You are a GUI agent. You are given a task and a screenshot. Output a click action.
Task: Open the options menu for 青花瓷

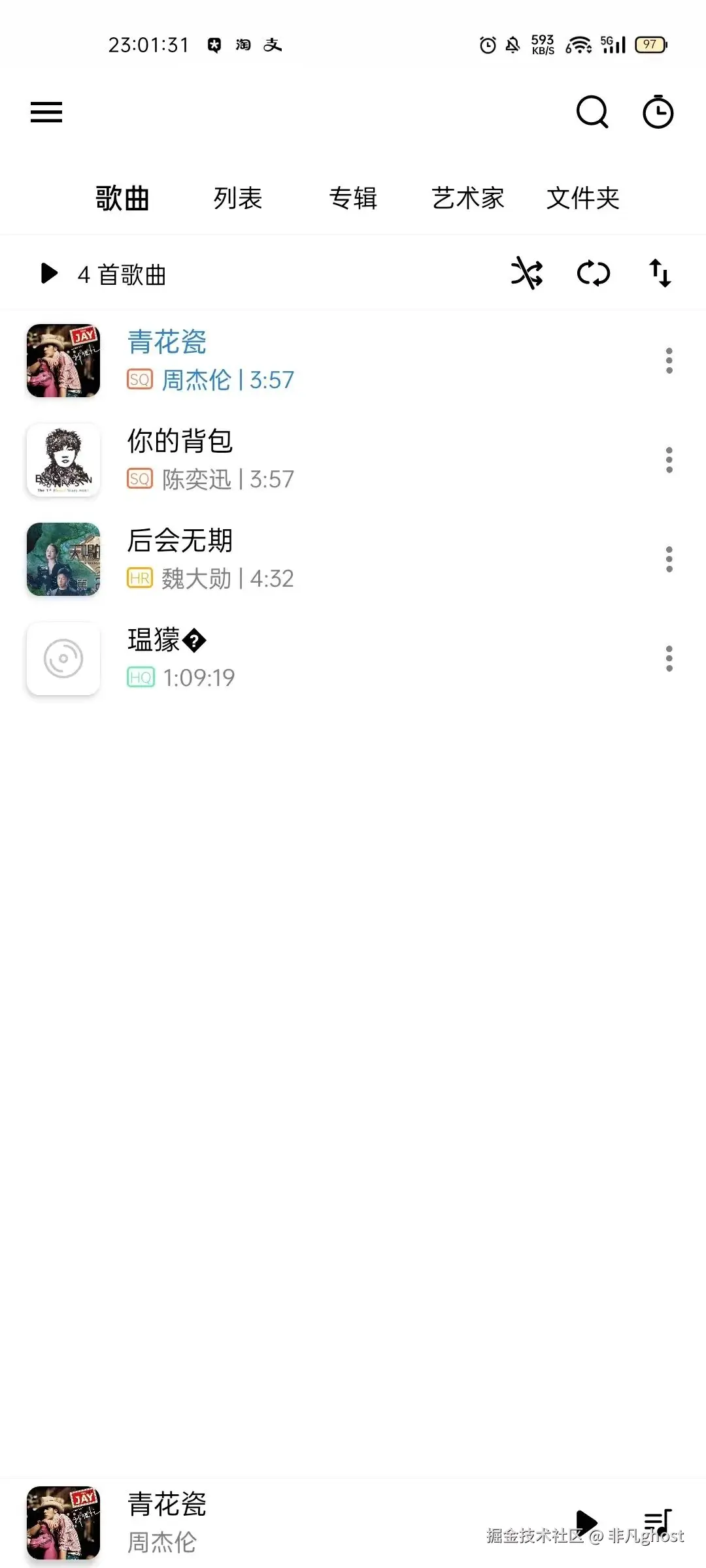(x=669, y=361)
